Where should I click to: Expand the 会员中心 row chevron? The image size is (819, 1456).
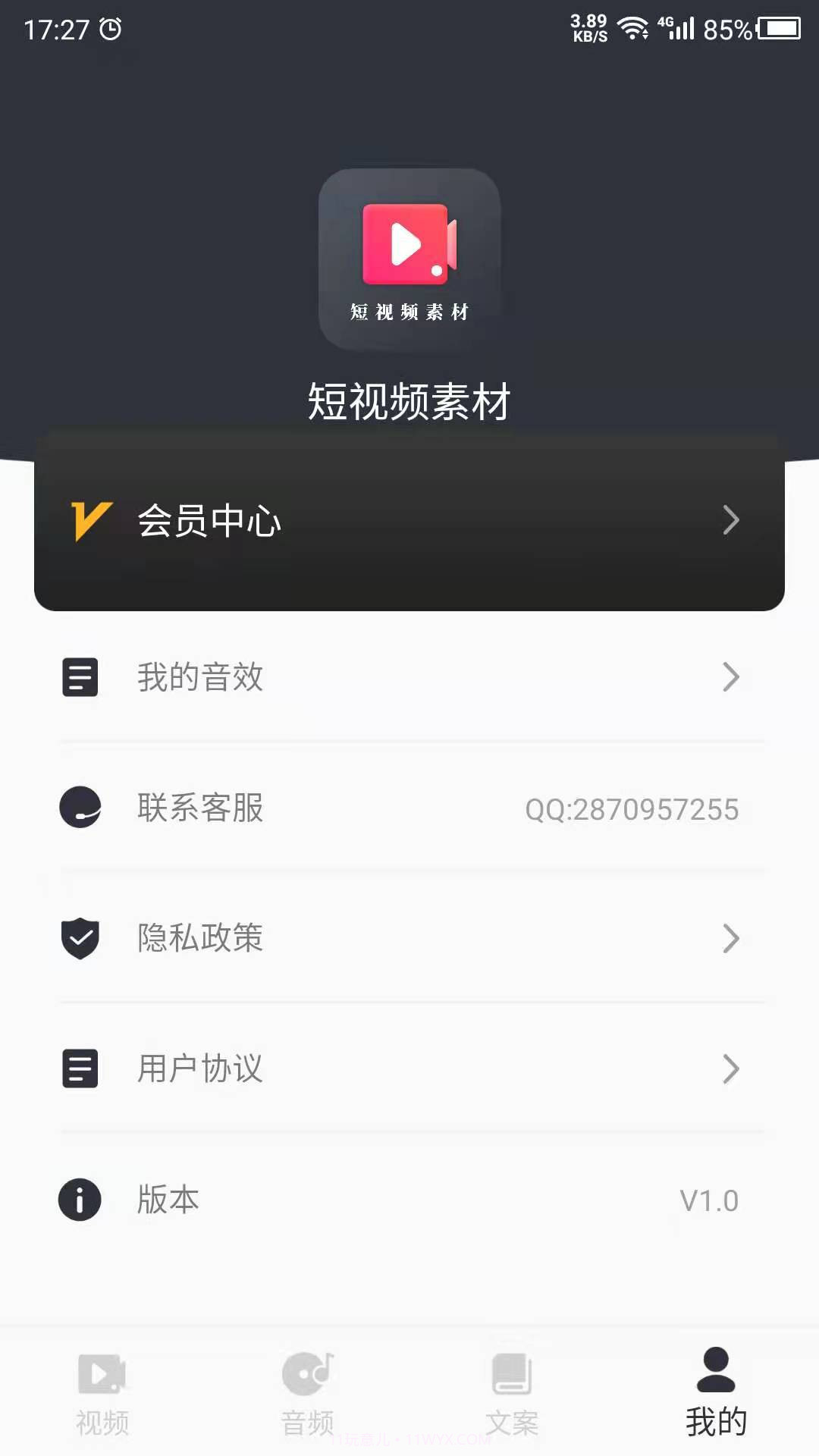pos(730,519)
